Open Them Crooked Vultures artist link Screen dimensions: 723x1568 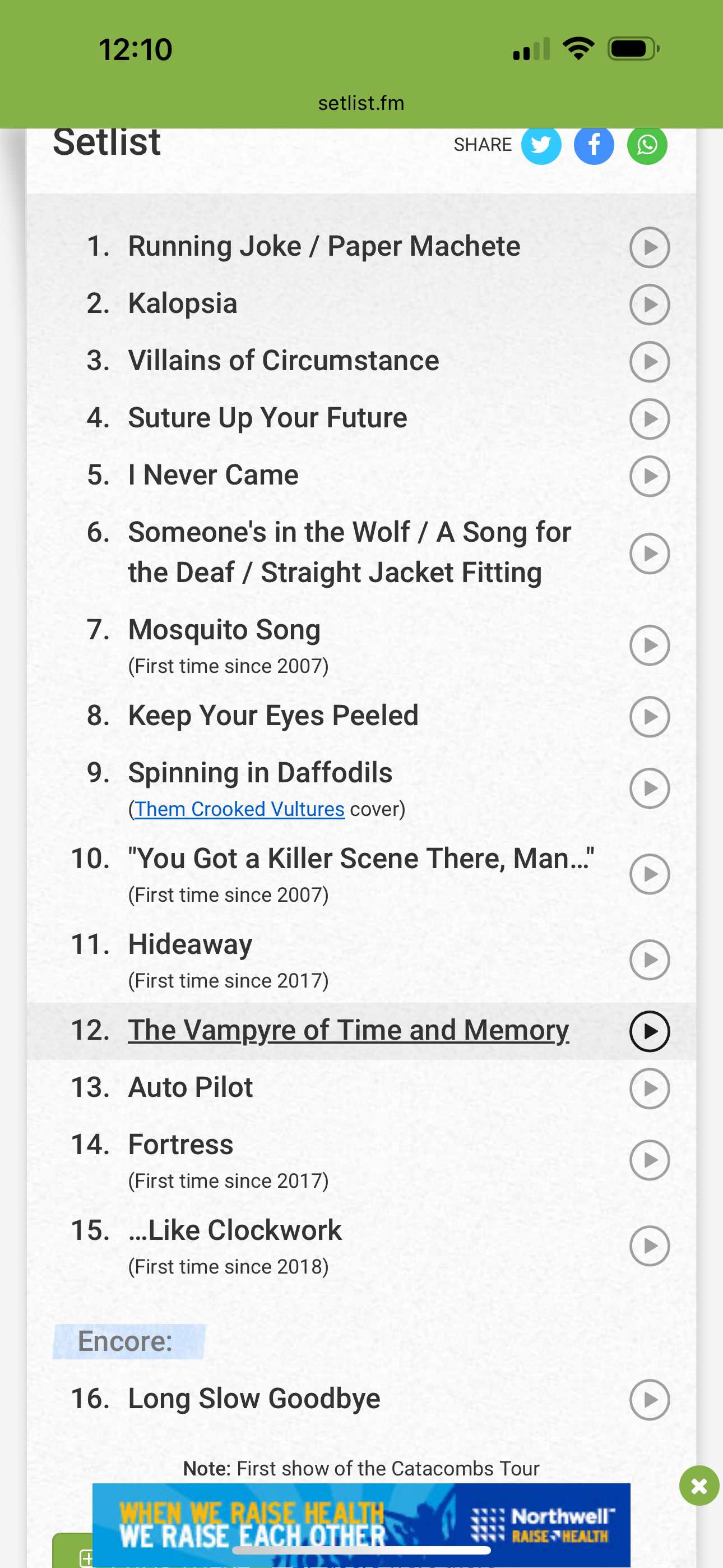coord(239,809)
